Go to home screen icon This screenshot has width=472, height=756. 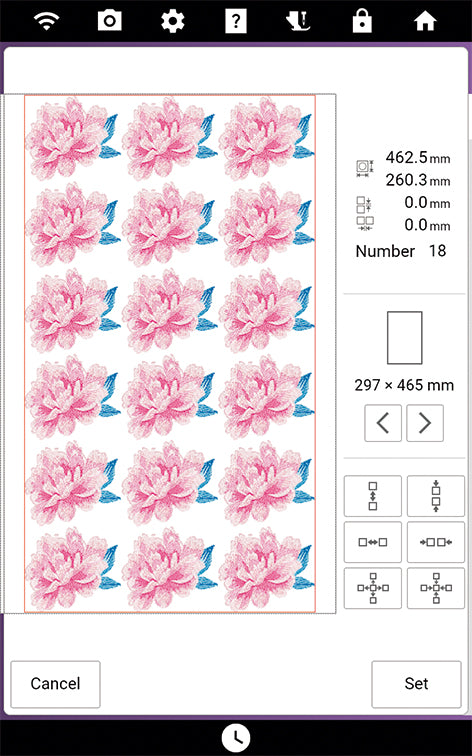pos(425,22)
